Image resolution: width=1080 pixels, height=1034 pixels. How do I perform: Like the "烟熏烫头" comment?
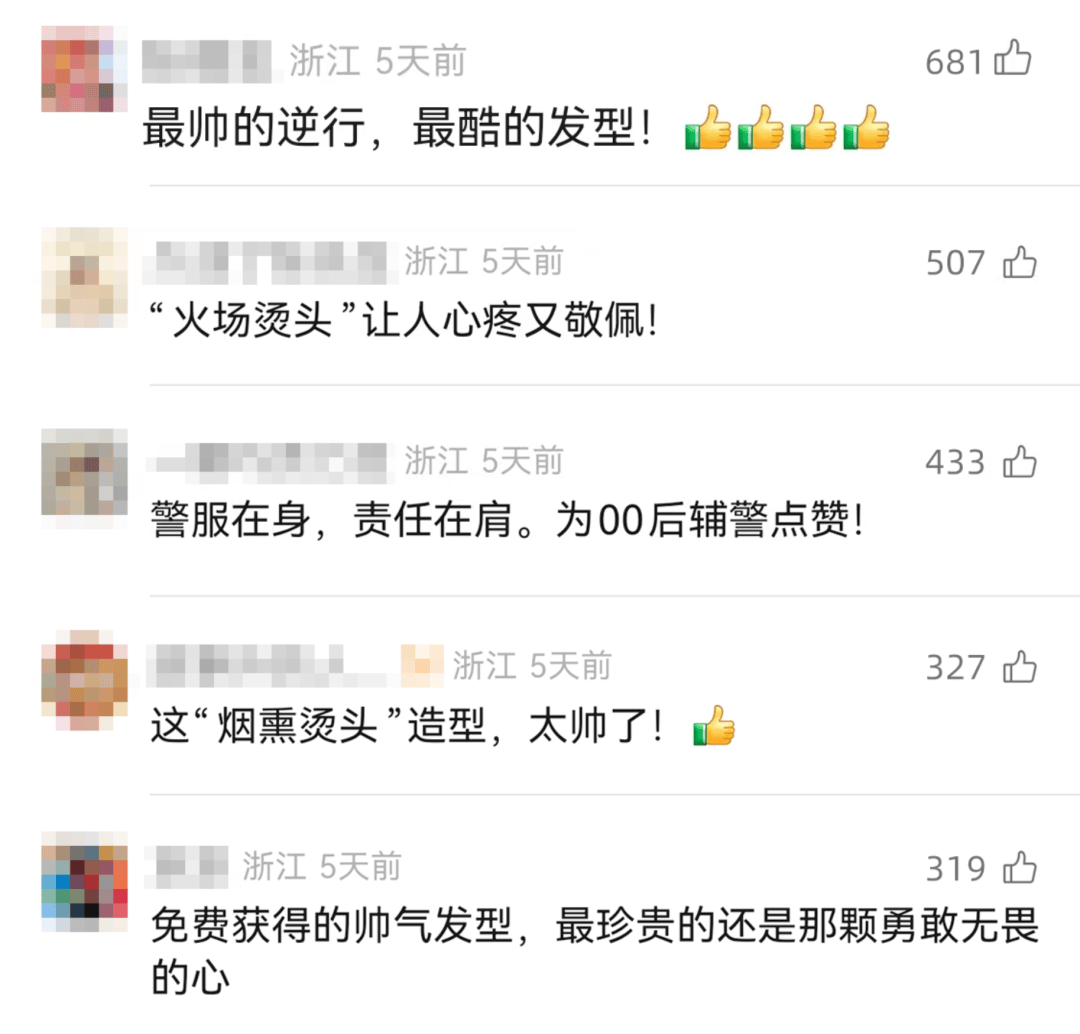[1019, 666]
